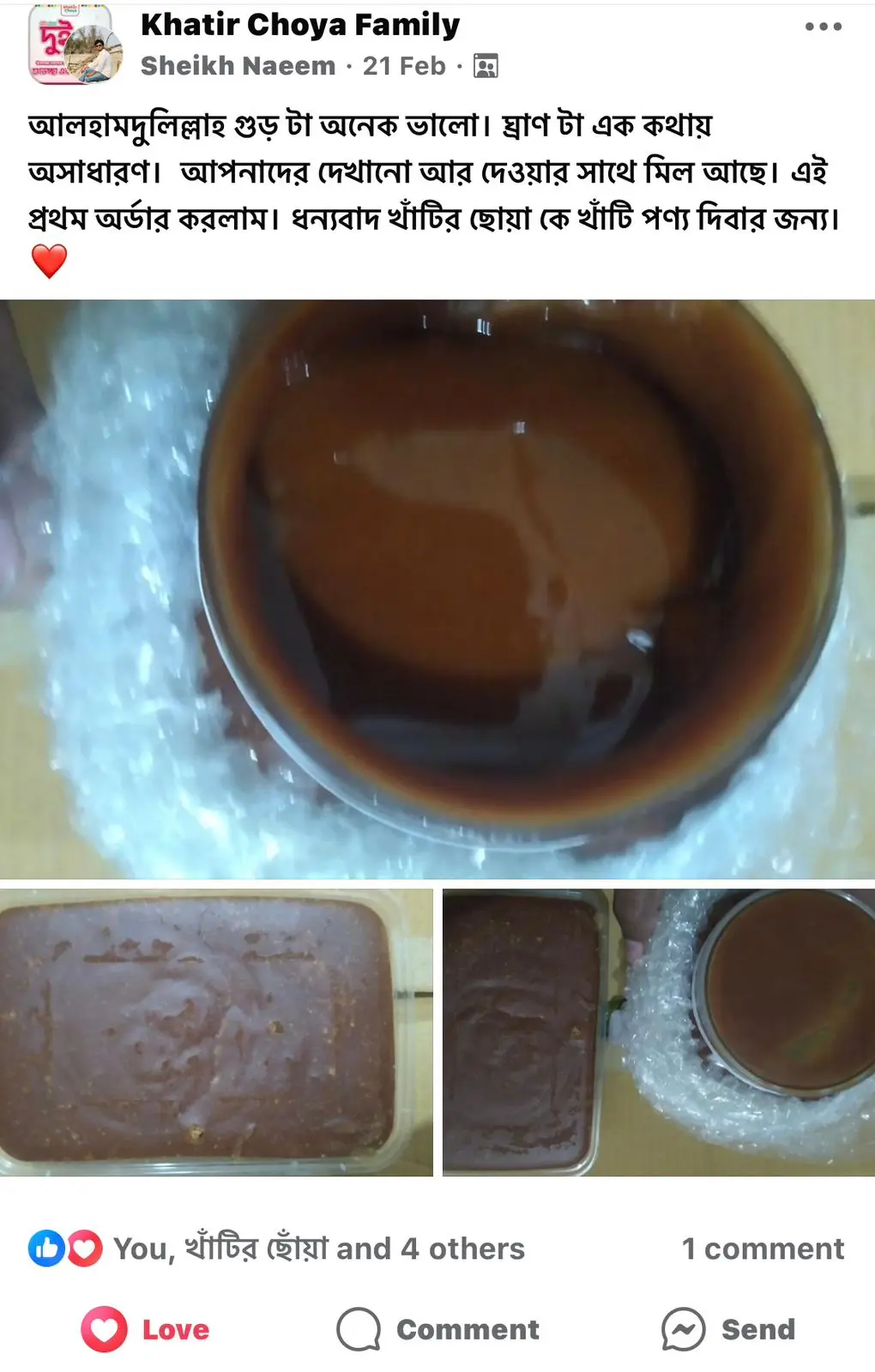Screen dimensions: 875x1372
Task: Open the large photo of the round bowl
Action: pos(437,588)
